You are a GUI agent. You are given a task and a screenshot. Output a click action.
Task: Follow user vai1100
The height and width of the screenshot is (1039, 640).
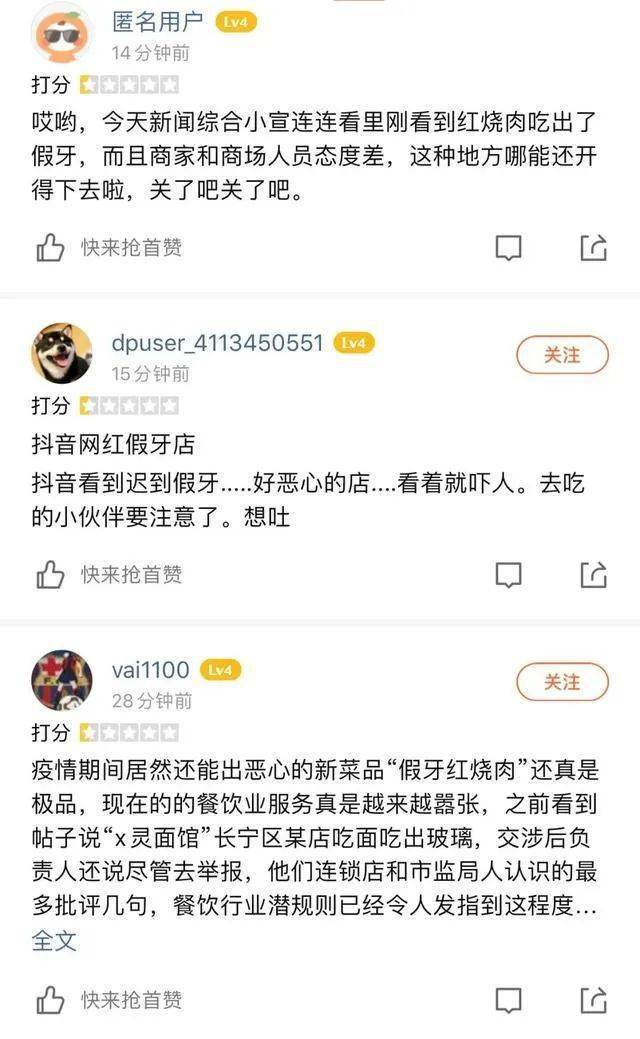tap(562, 682)
